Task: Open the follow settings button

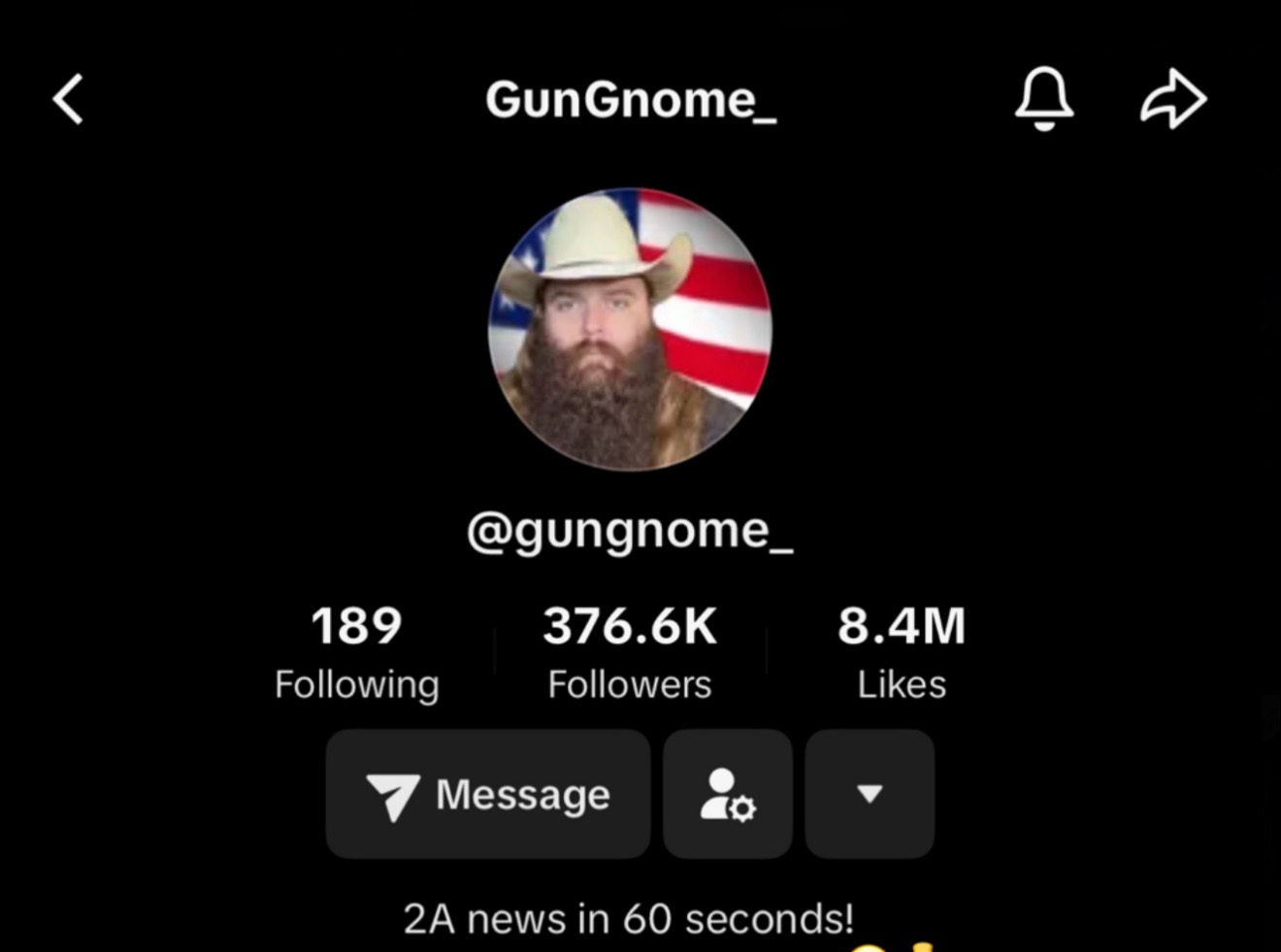Action: point(728,794)
